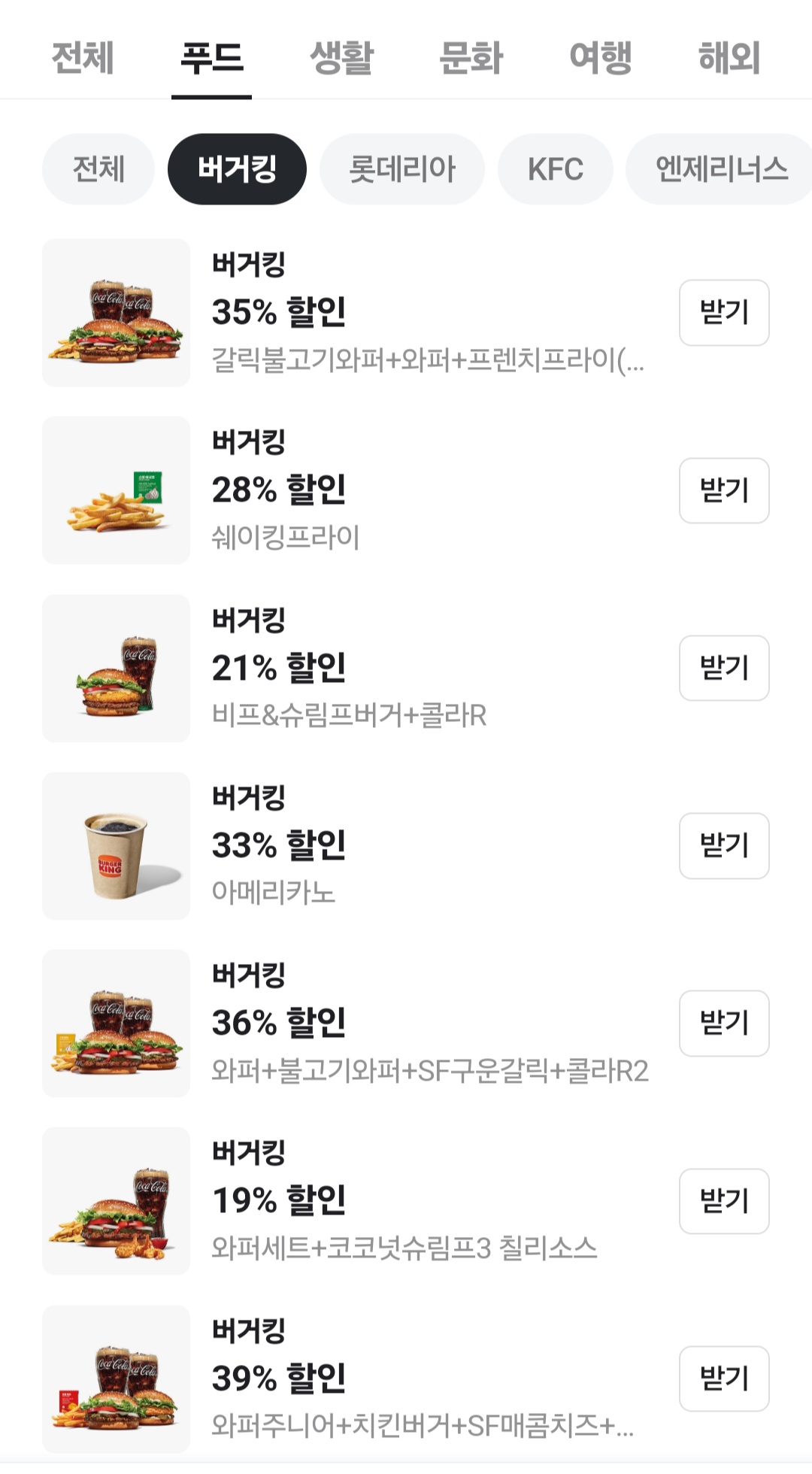Viewport: 812px width, 1474px height.
Task: Switch to the 문화 tab
Action: coord(471,58)
